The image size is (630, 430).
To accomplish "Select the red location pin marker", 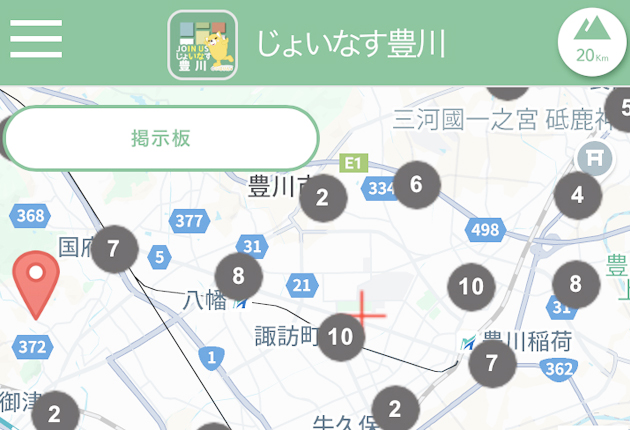I will (36, 282).
